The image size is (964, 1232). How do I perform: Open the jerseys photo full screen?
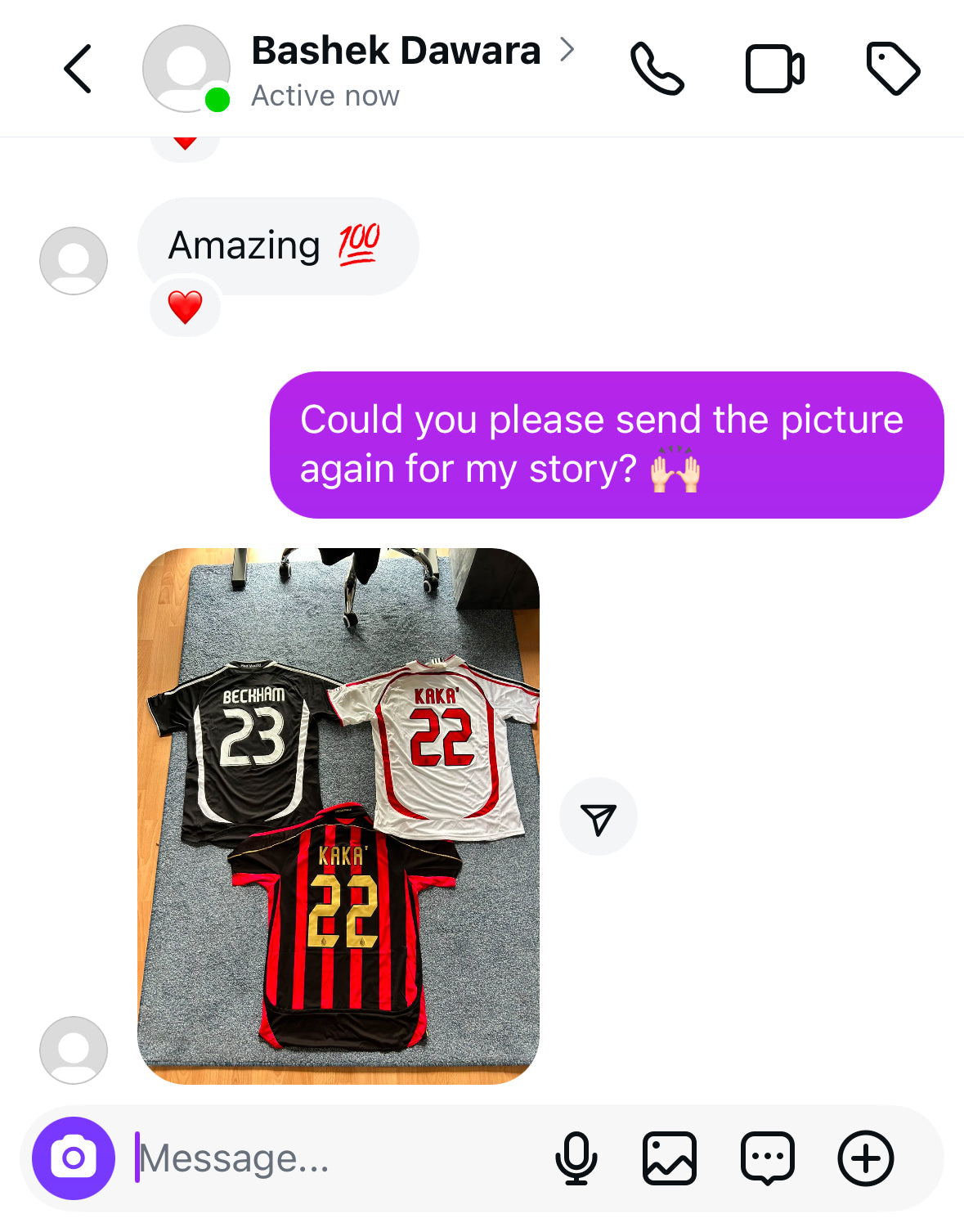[338, 816]
